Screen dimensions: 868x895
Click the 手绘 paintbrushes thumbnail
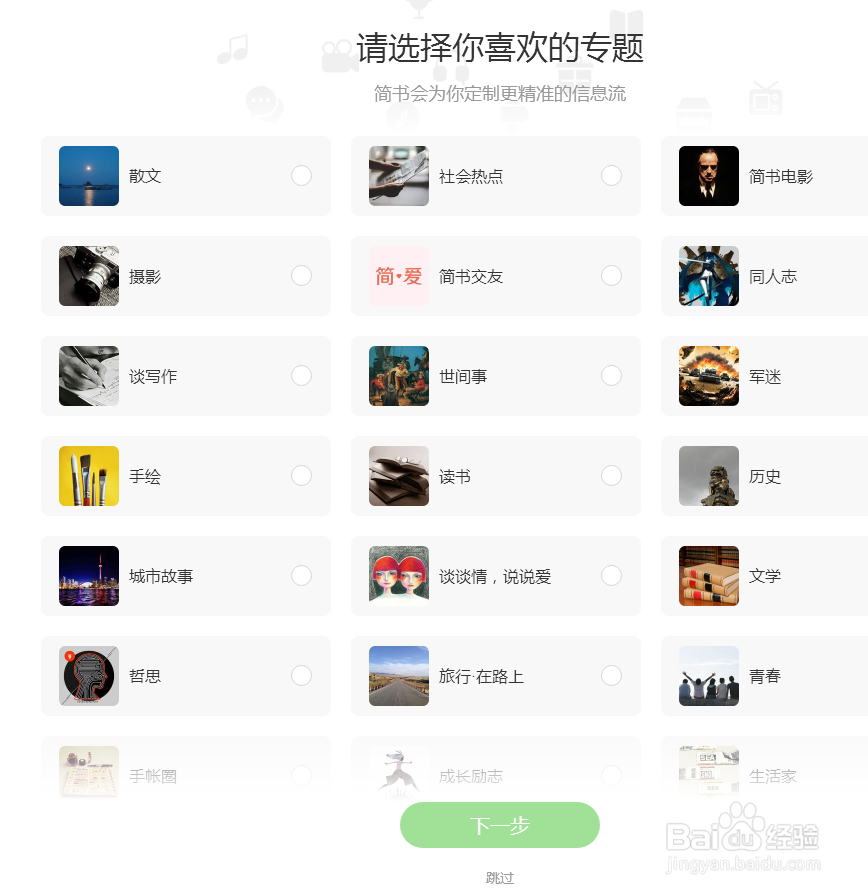88,476
